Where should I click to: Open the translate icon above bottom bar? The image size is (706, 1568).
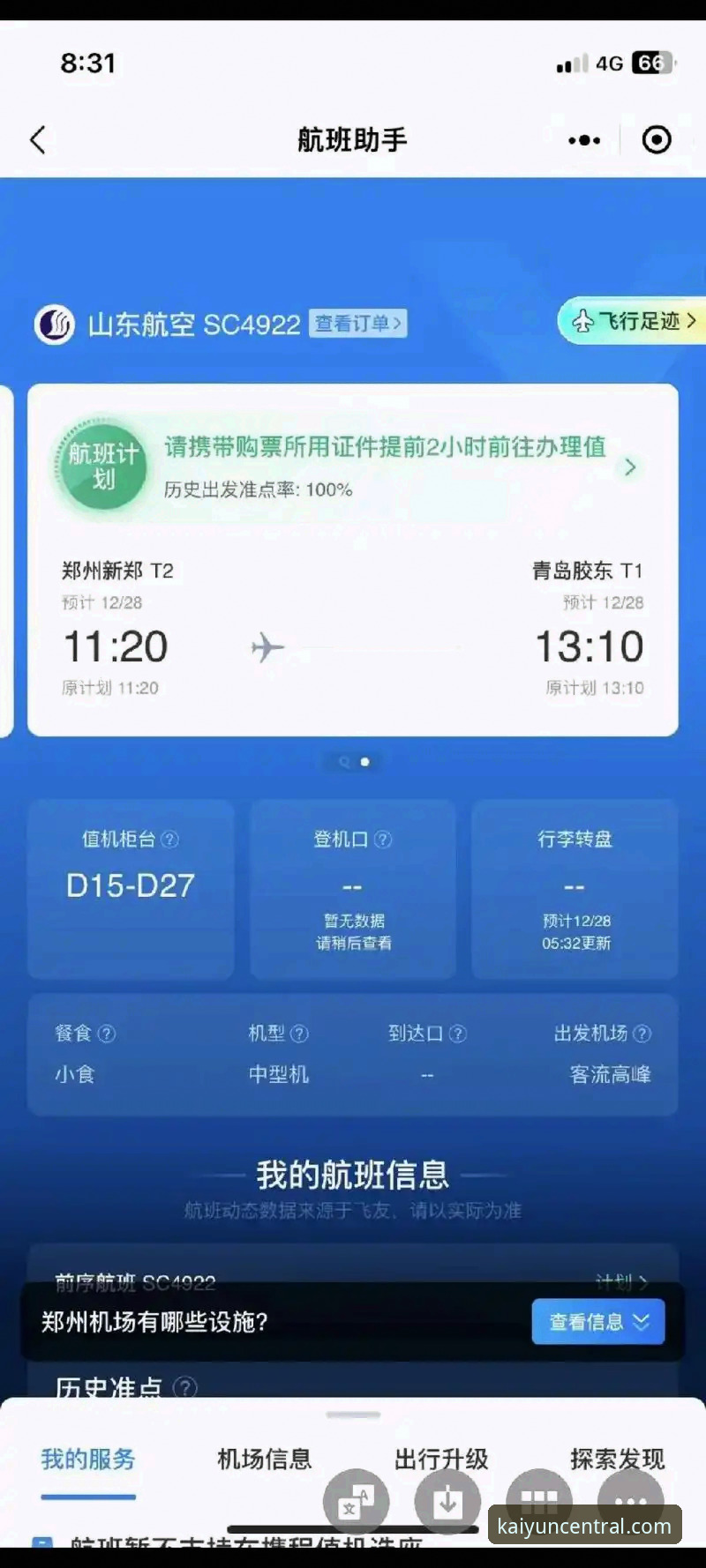click(x=356, y=1499)
